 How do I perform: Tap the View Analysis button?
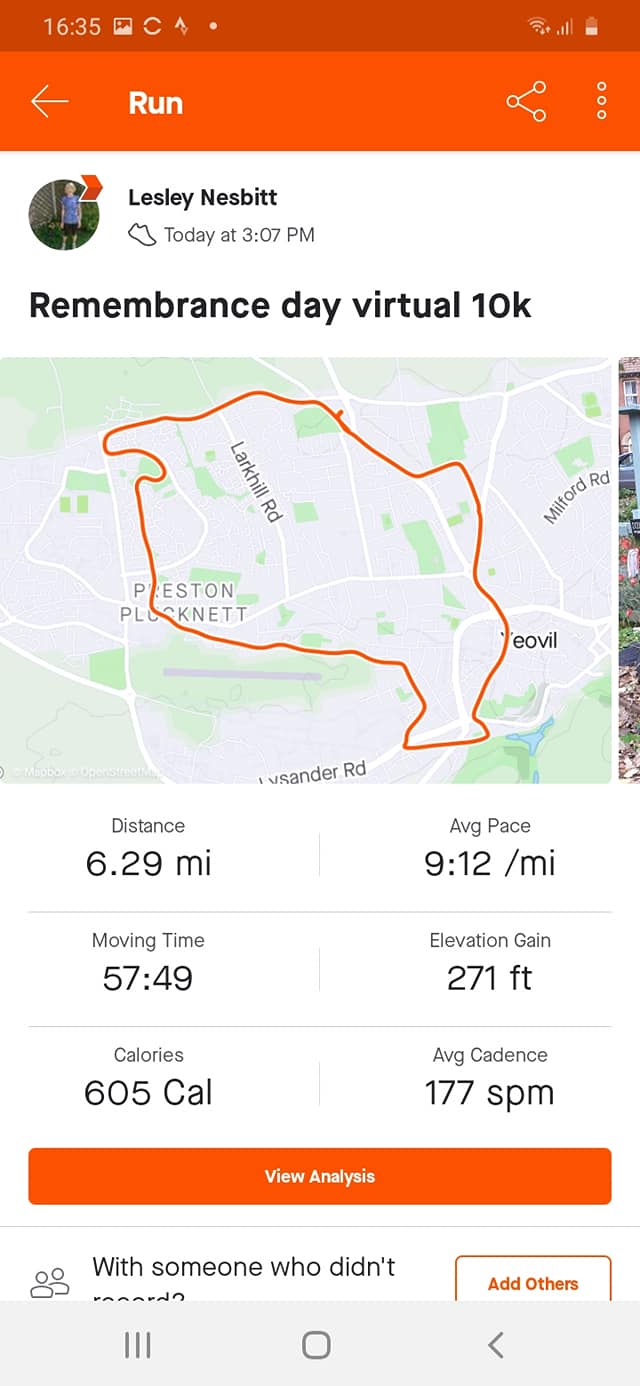point(319,1176)
